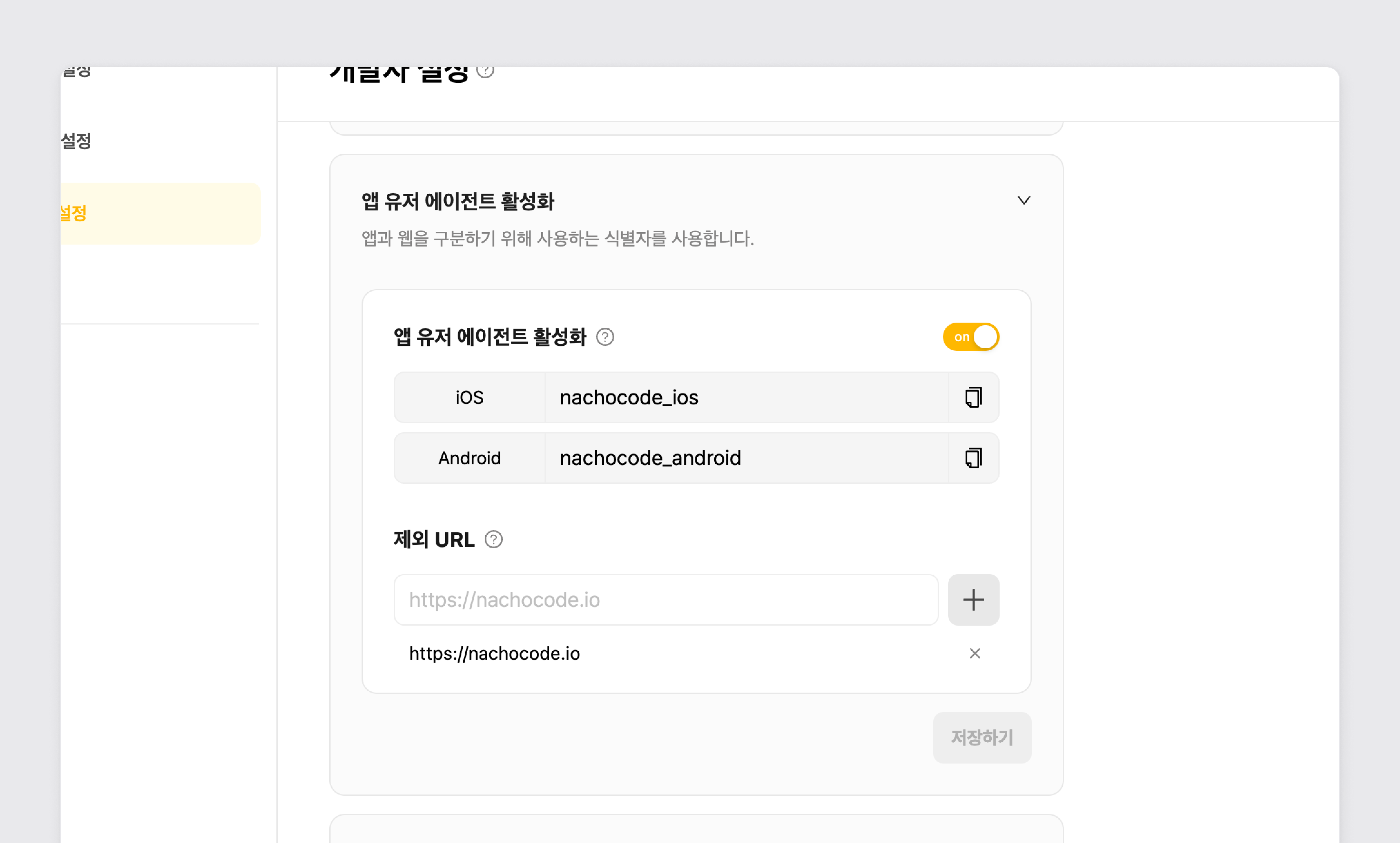The height and width of the screenshot is (843, 1400).
Task: Collapse the 앱 유저 에이전트 활성화 section chevron
Action: pyautogui.click(x=1024, y=201)
